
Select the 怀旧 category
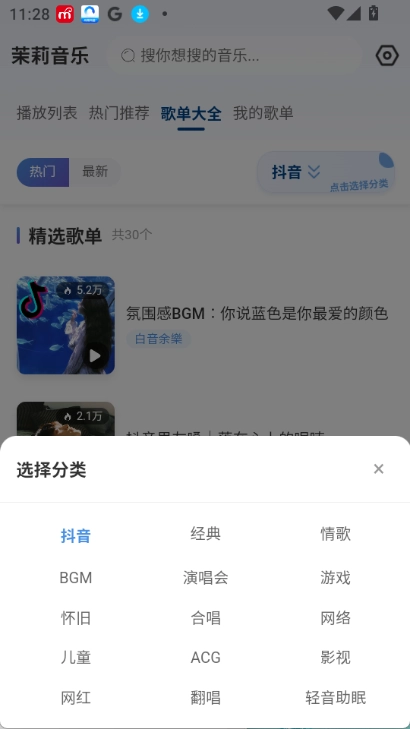[76, 618]
